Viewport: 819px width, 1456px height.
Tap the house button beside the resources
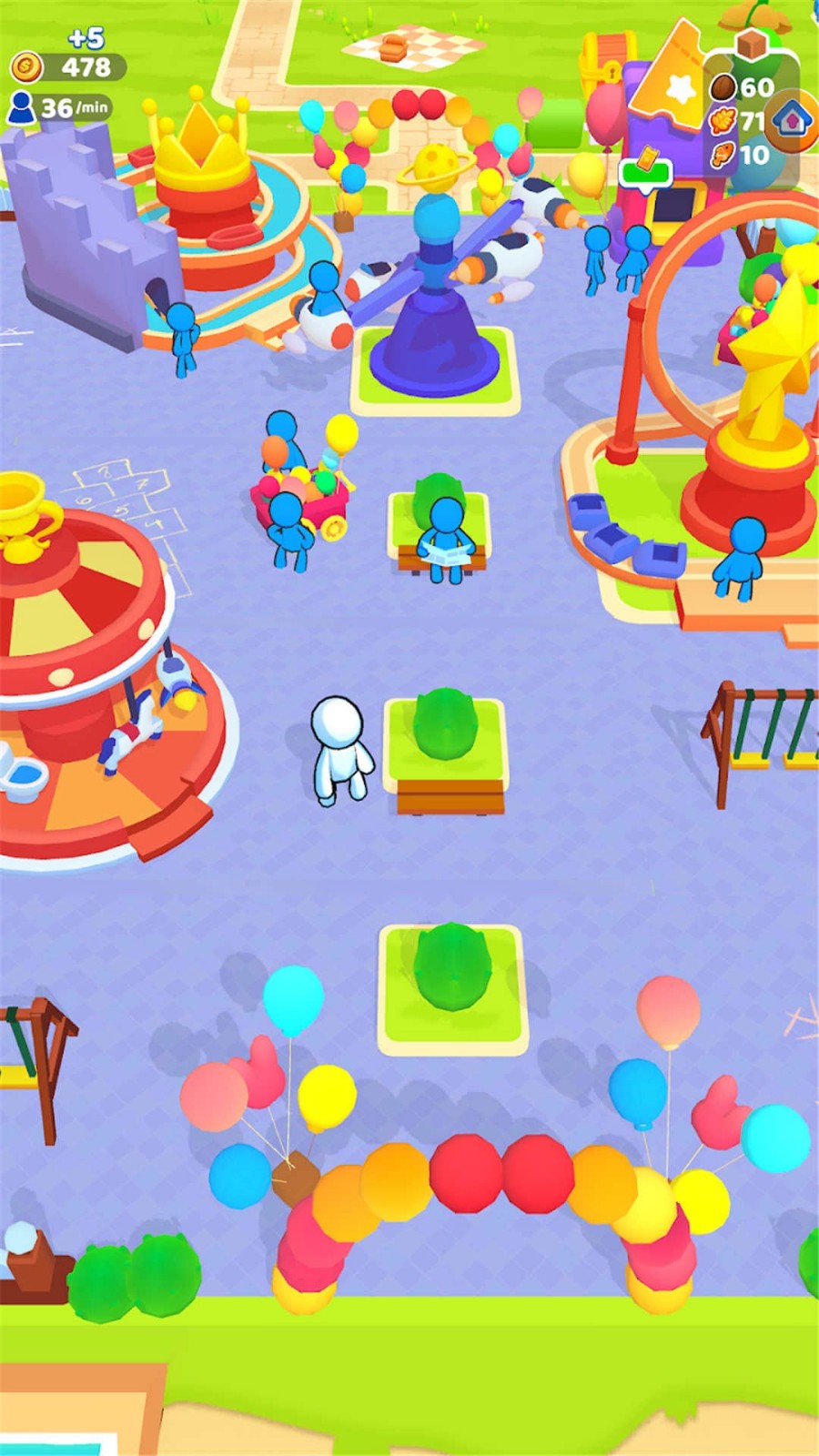pos(791,120)
